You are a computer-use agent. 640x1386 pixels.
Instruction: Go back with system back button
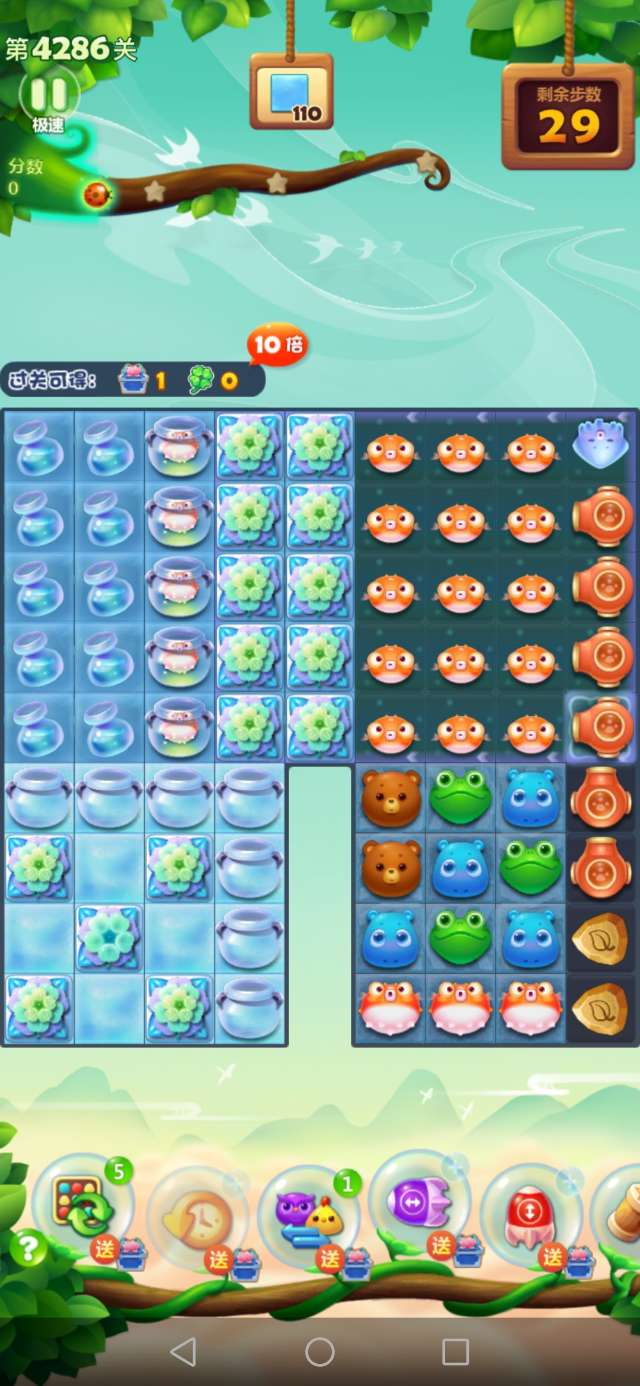[183, 1352]
